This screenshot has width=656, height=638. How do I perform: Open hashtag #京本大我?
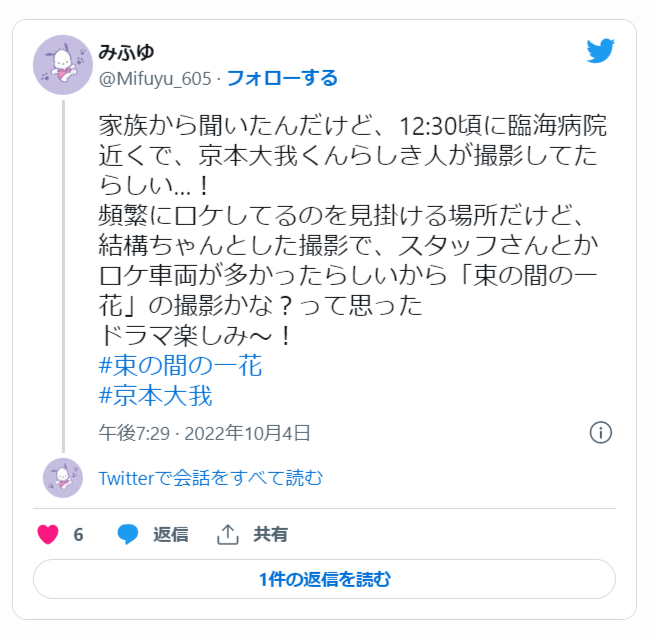tap(155, 396)
